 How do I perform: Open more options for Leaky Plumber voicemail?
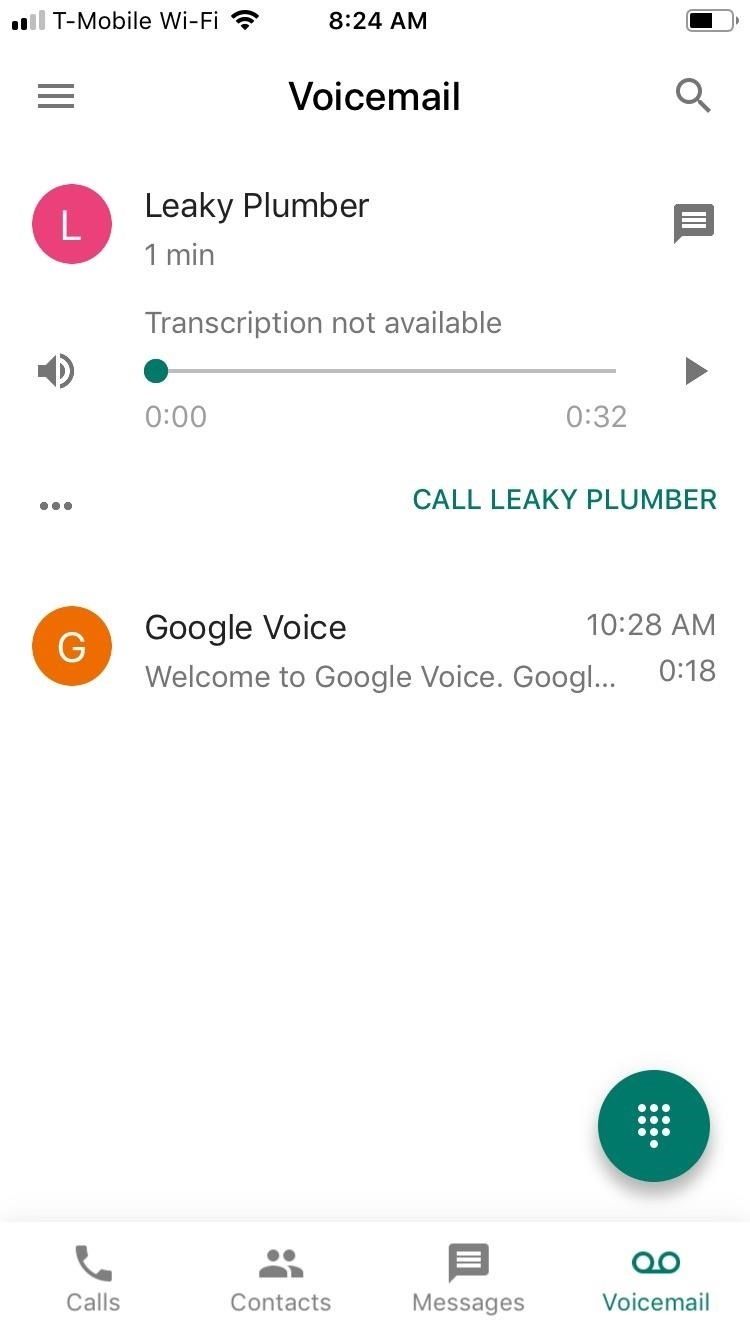click(x=56, y=505)
